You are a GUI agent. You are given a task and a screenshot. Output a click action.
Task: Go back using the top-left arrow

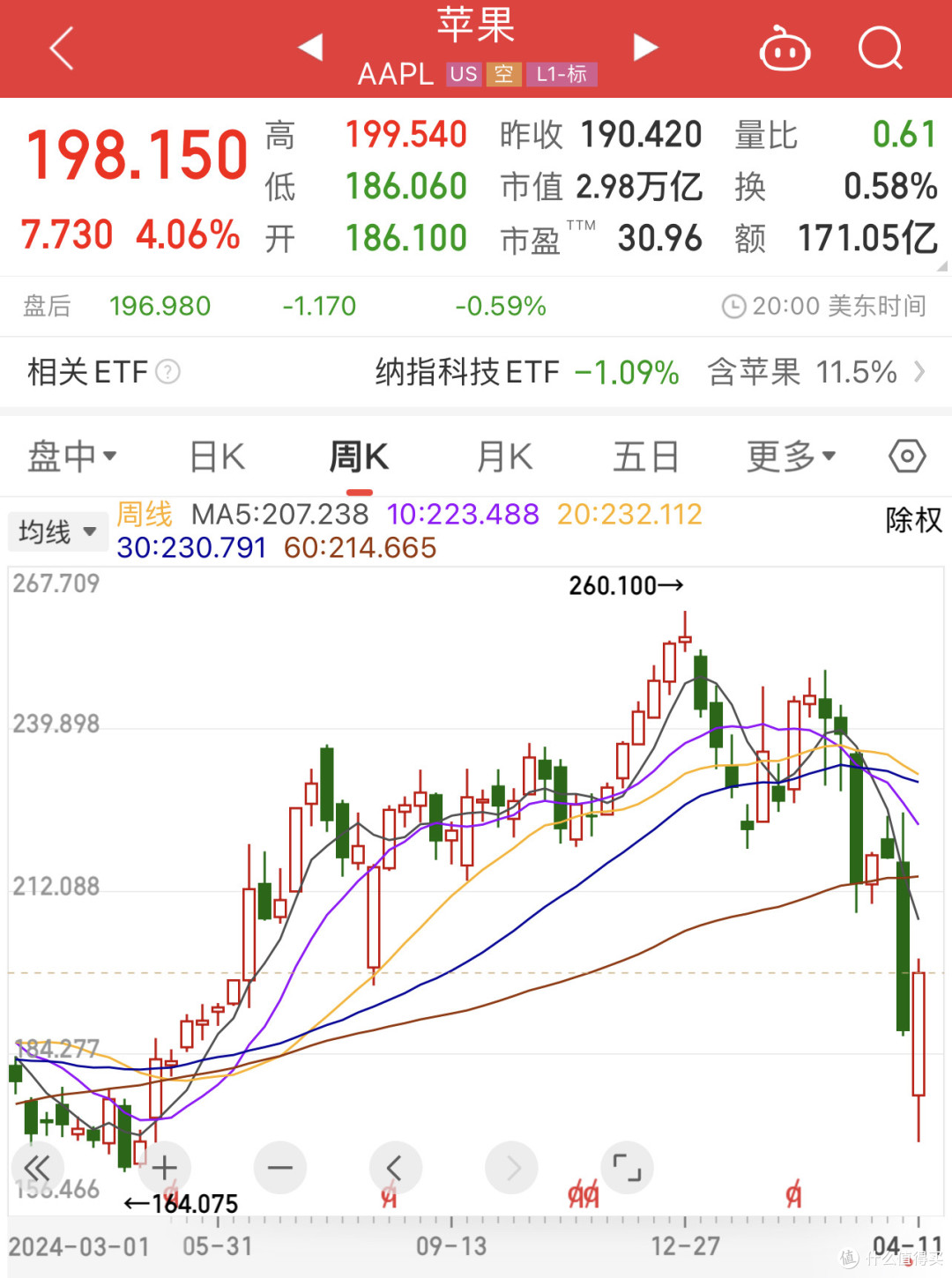coord(62,48)
